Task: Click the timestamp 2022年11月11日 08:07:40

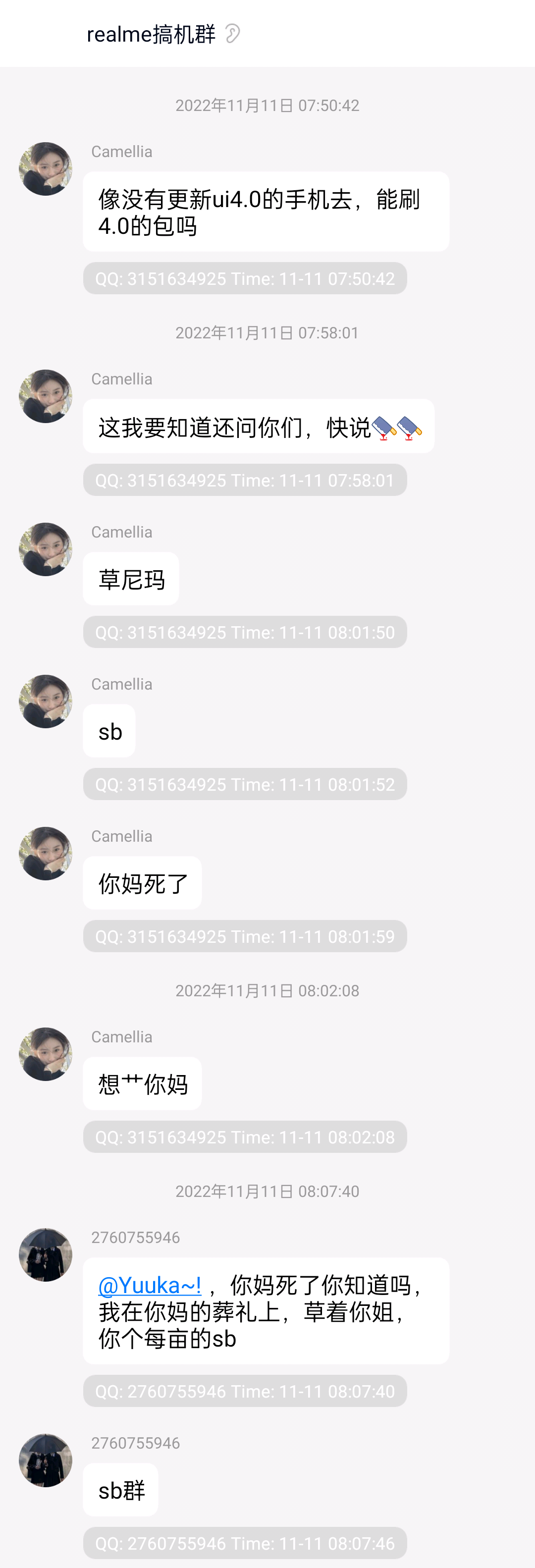Action: [267, 1191]
